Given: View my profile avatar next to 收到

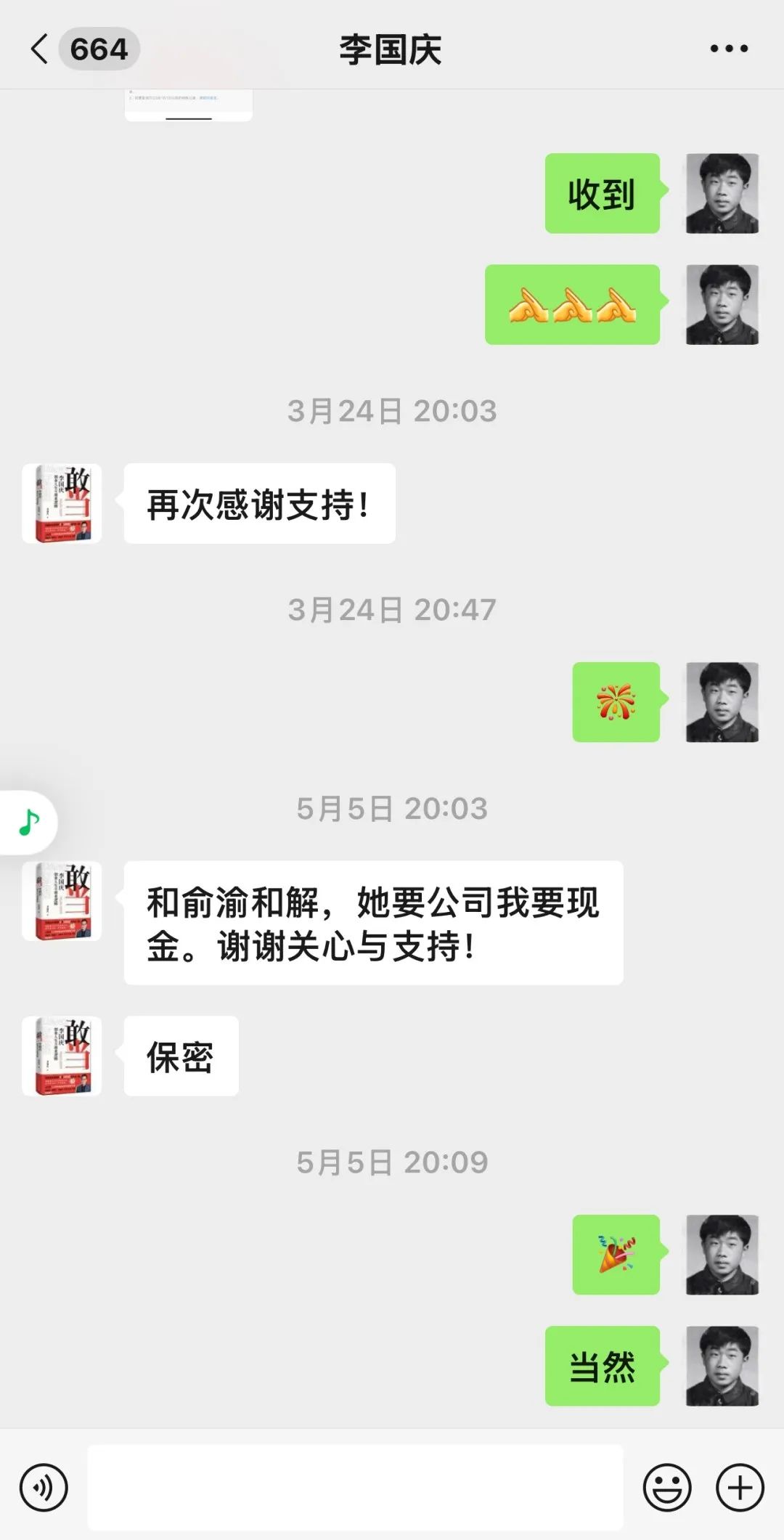Looking at the screenshot, I should 722,194.
